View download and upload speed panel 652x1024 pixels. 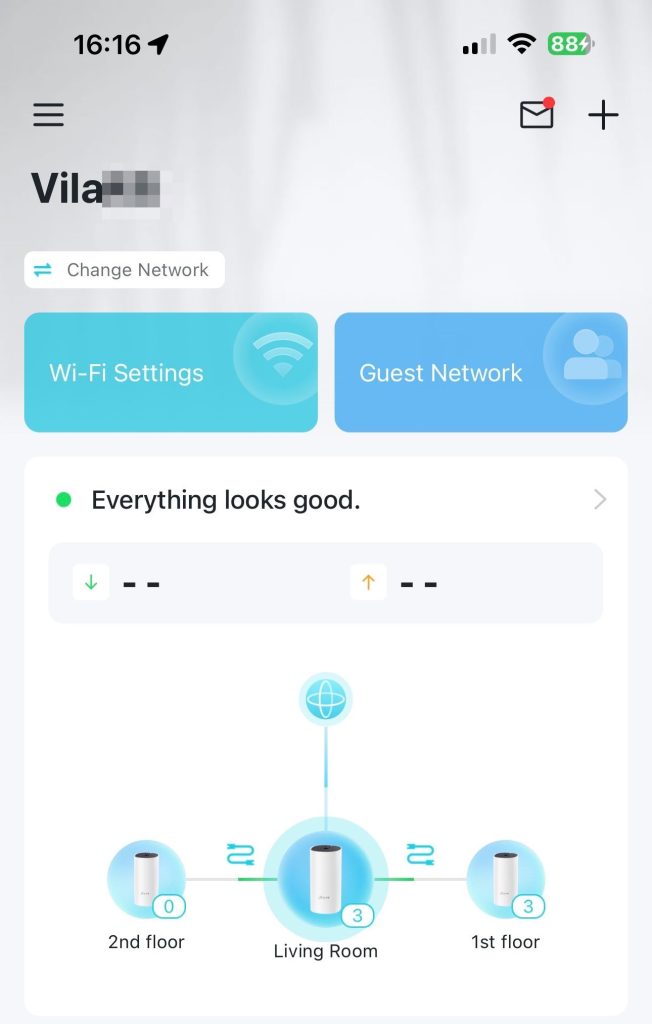(326, 582)
